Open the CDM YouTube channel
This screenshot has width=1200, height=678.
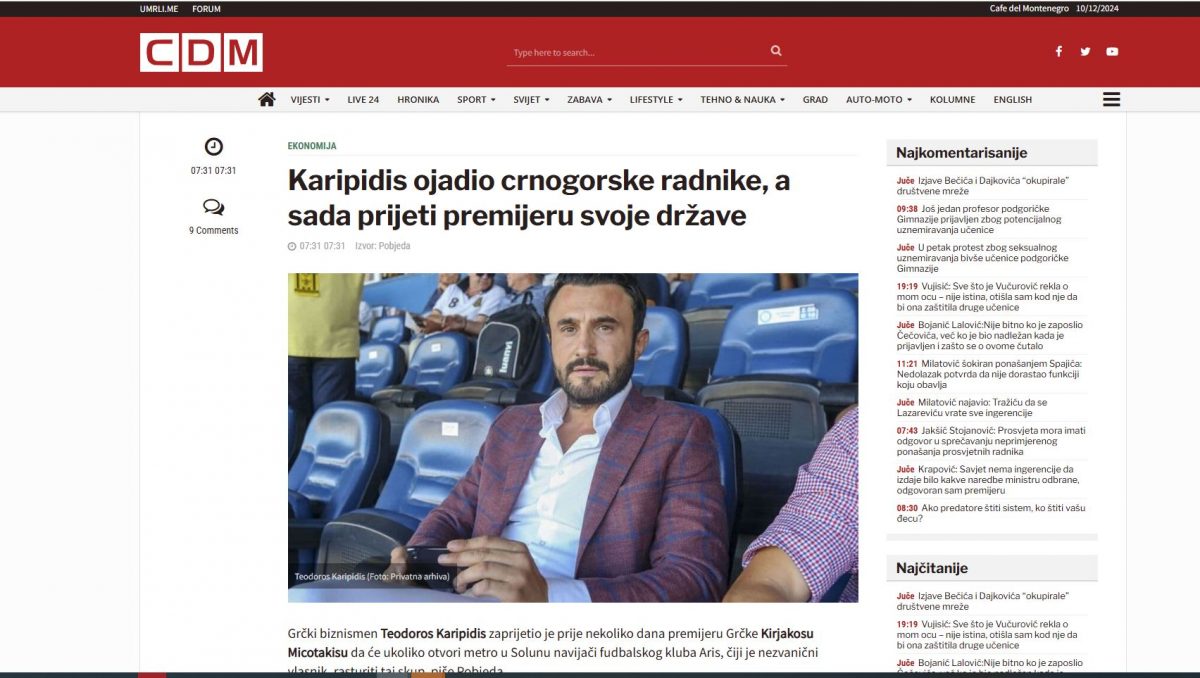(1112, 52)
